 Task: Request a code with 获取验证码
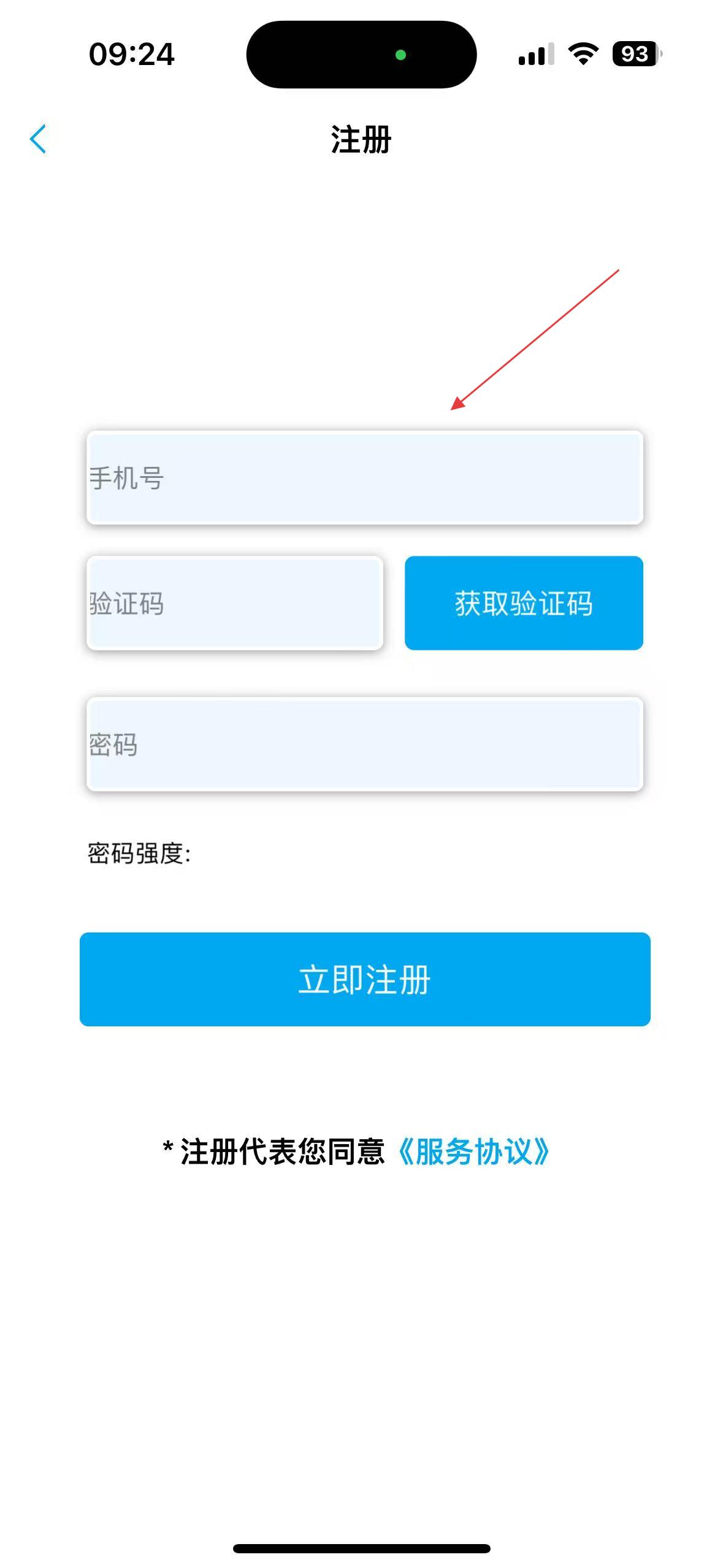click(x=524, y=603)
